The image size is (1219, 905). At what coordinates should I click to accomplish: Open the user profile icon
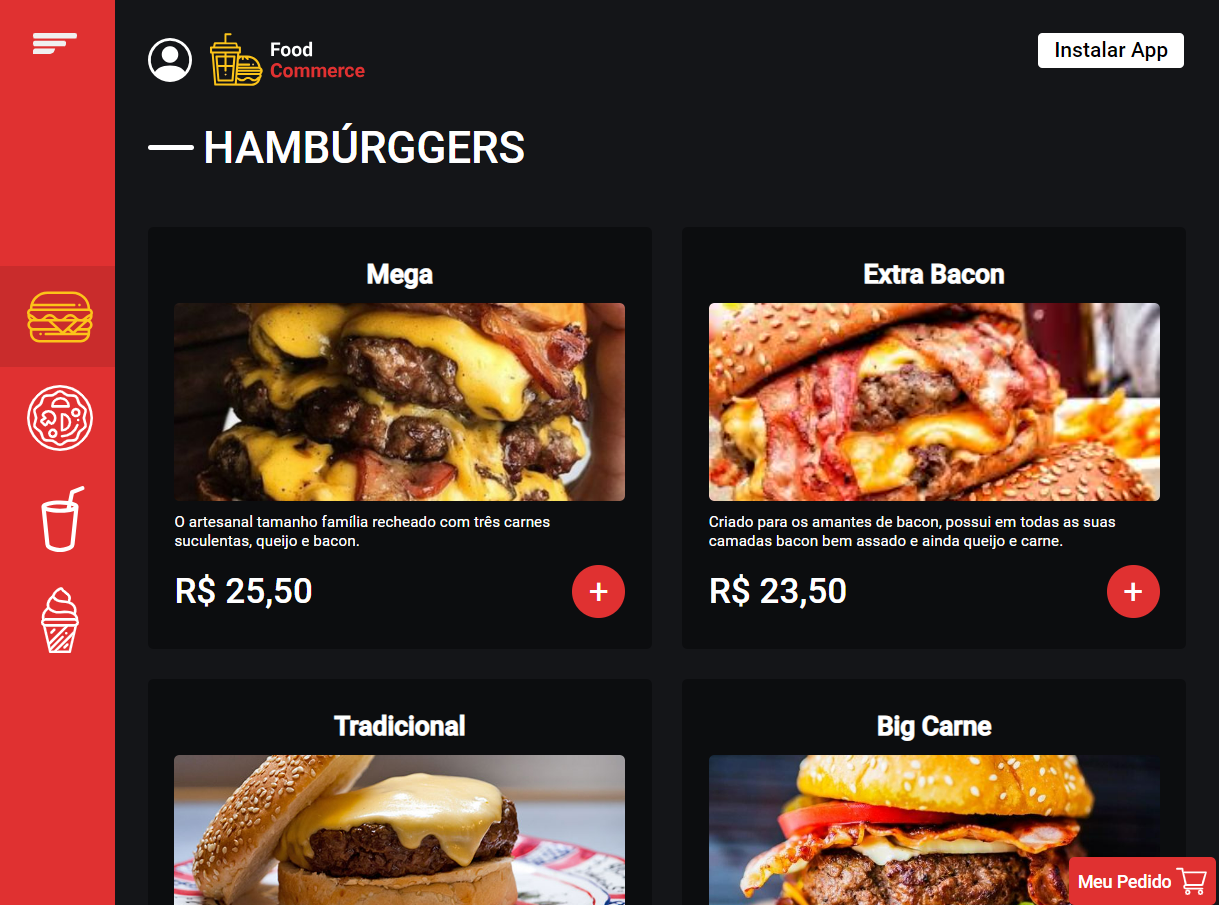point(170,60)
